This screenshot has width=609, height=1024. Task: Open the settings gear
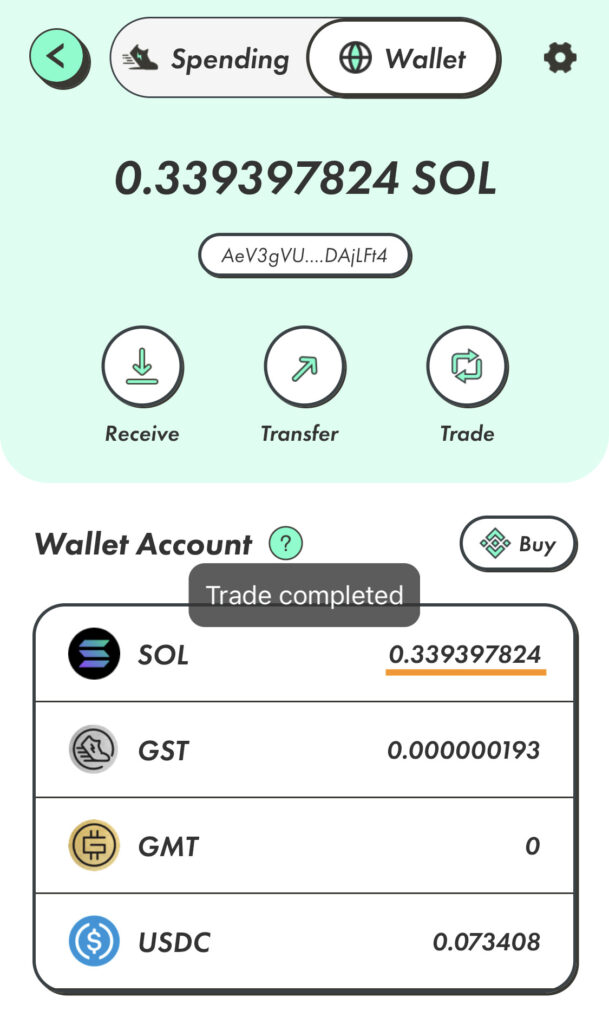[x=559, y=58]
